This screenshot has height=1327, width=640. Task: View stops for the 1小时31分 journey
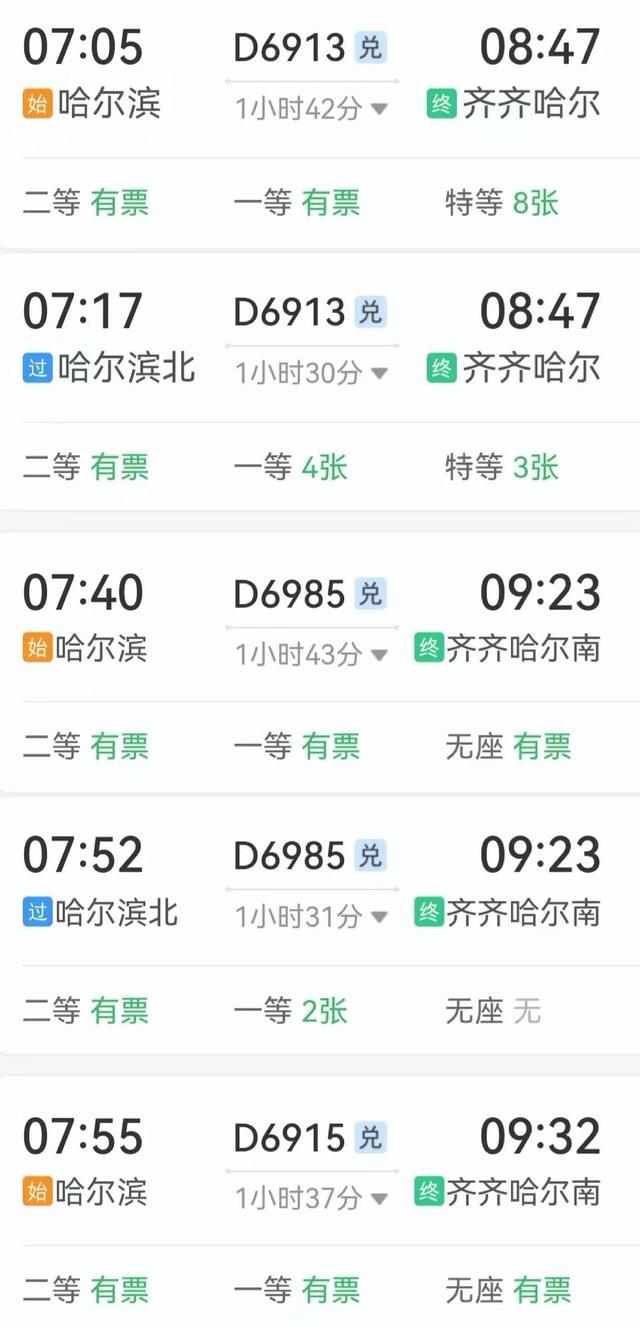[311, 916]
